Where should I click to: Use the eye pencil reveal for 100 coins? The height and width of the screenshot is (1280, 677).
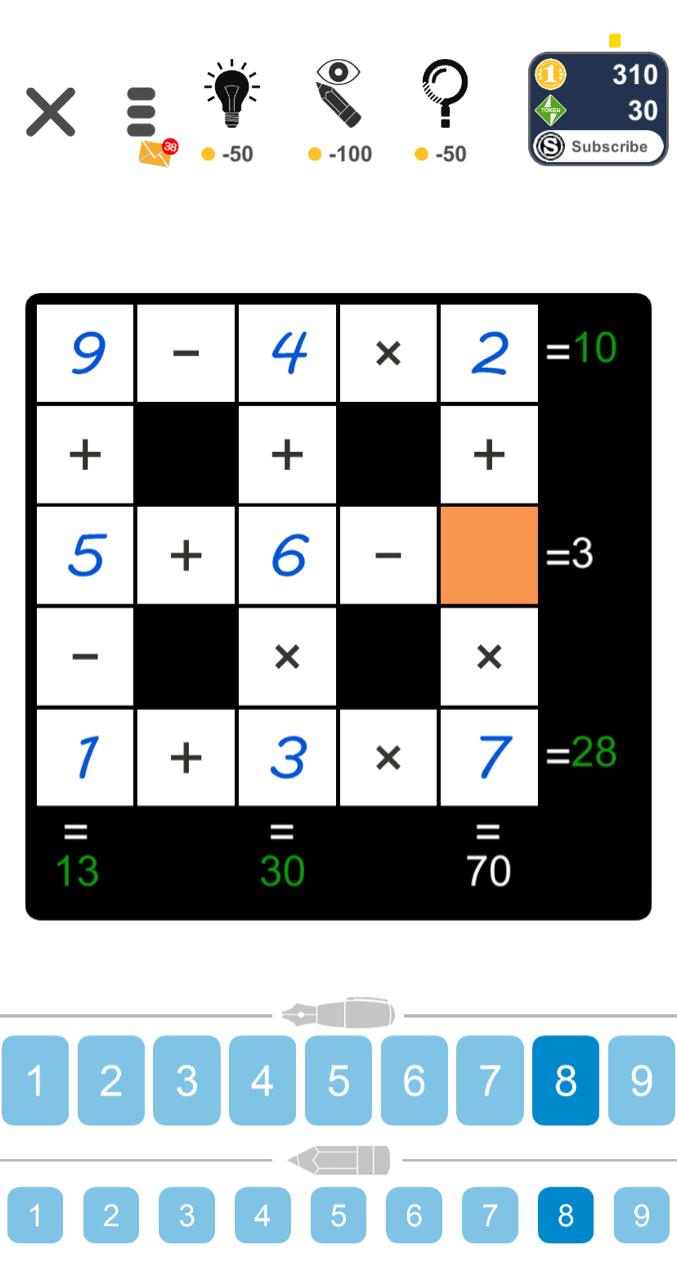pos(340,110)
